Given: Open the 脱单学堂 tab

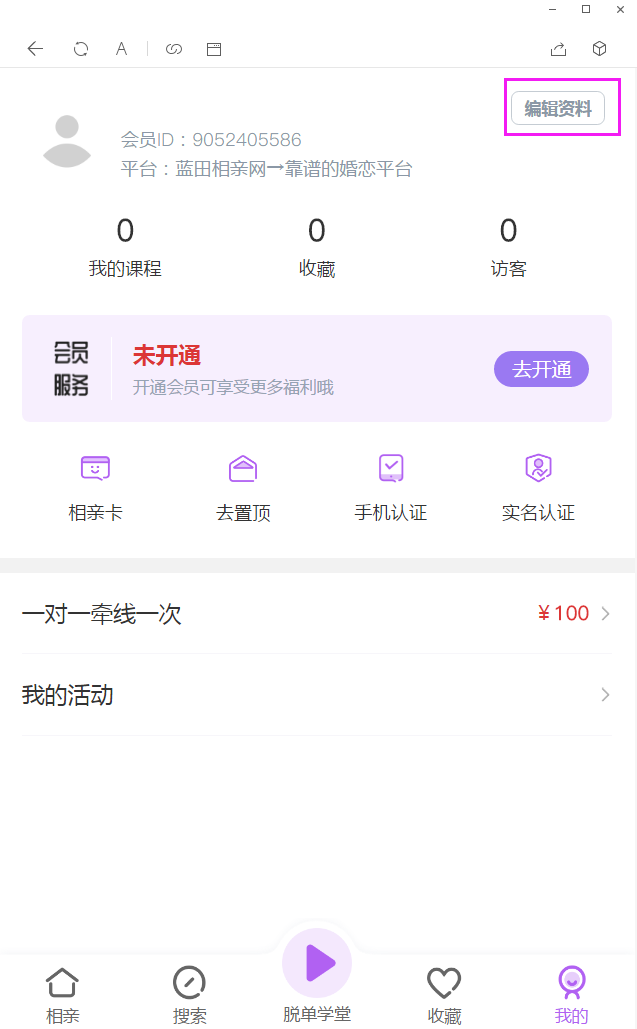Looking at the screenshot, I should tap(317, 975).
